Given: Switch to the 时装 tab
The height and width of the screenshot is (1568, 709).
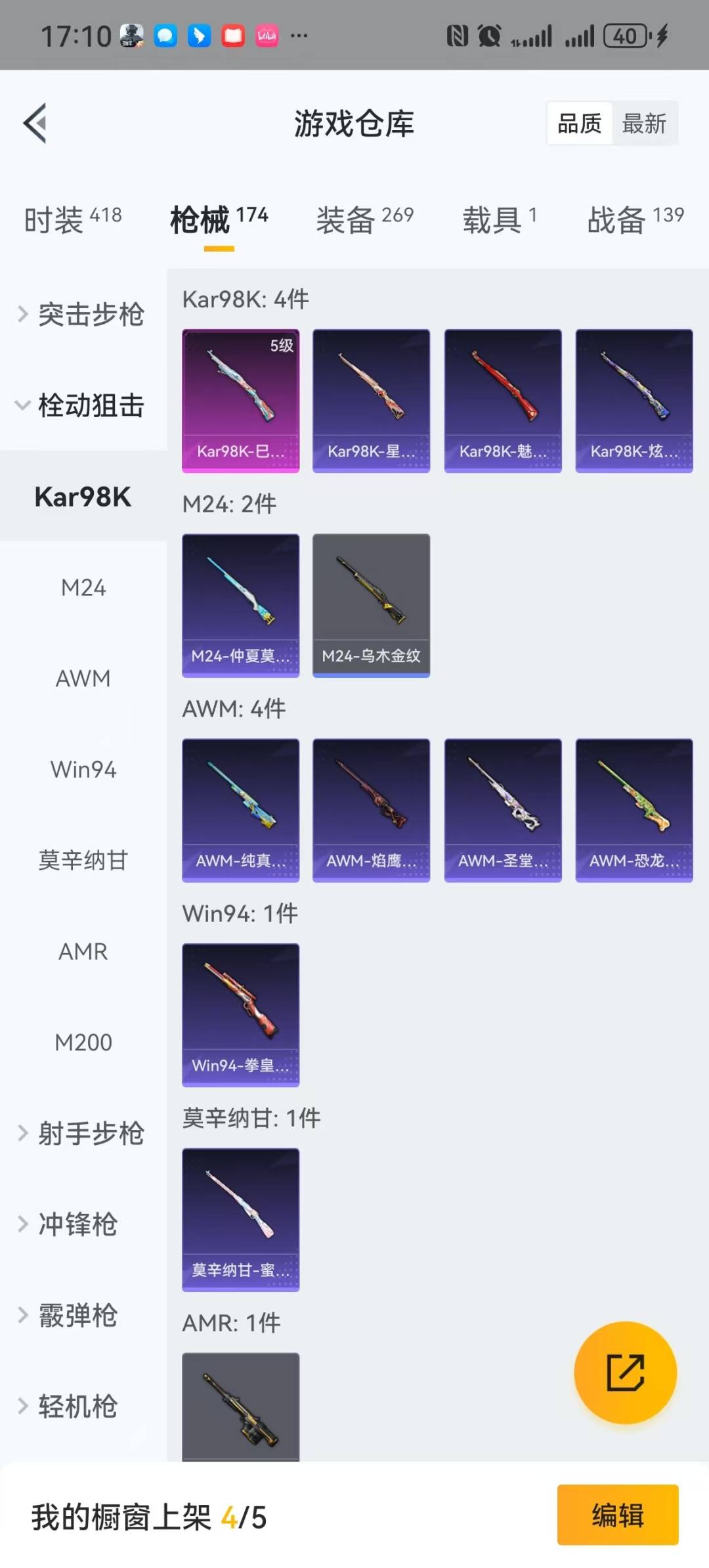Looking at the screenshot, I should (72, 219).
